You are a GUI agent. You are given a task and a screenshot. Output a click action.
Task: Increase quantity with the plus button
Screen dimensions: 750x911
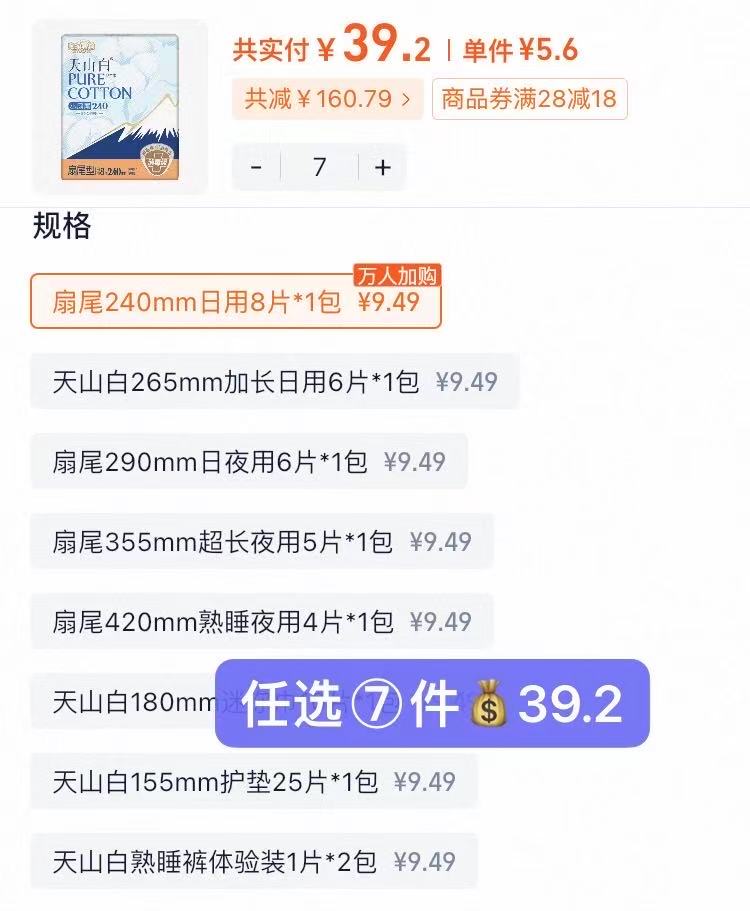[x=382, y=167]
